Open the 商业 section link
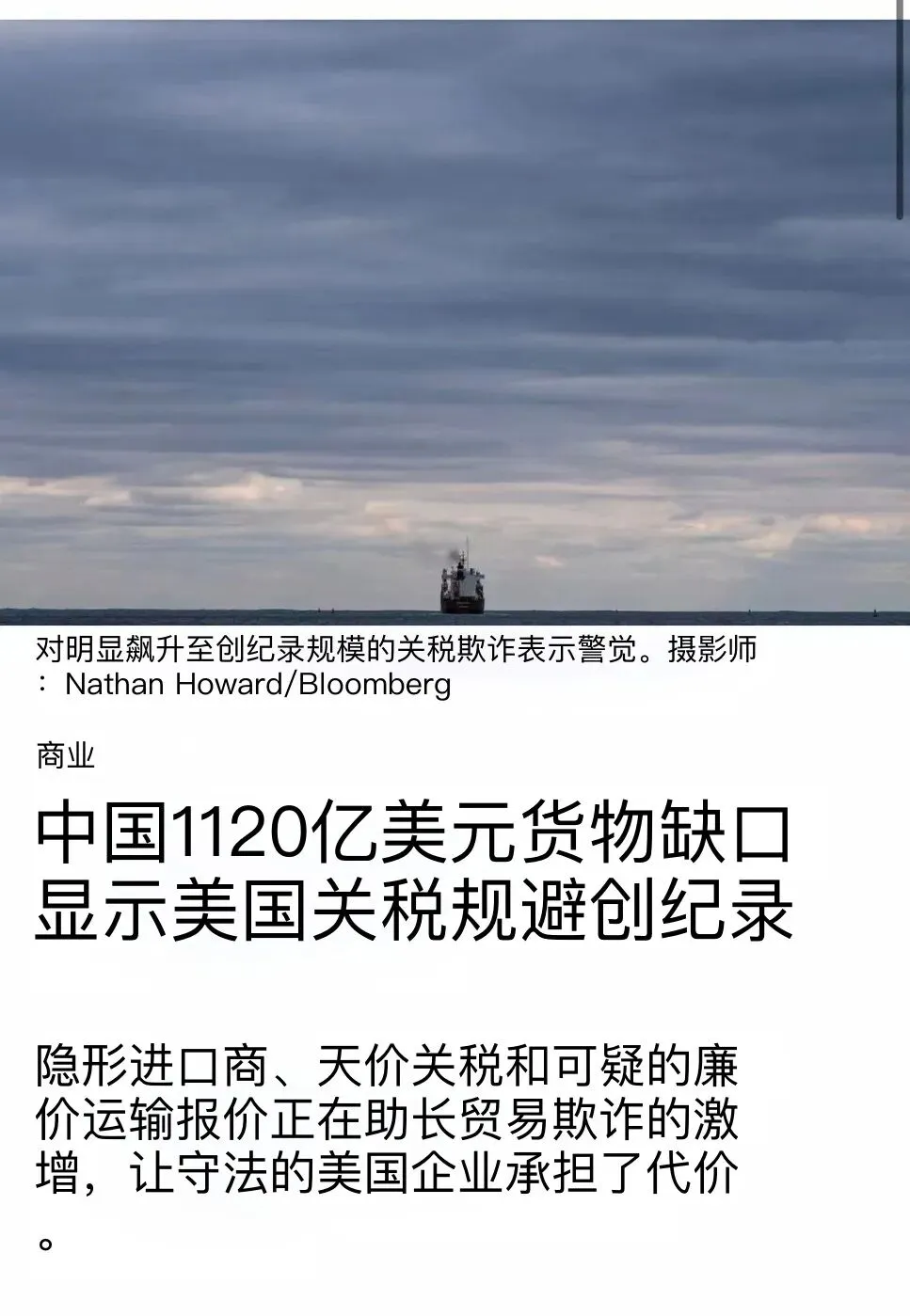The height and width of the screenshot is (1316, 910). click(65, 755)
